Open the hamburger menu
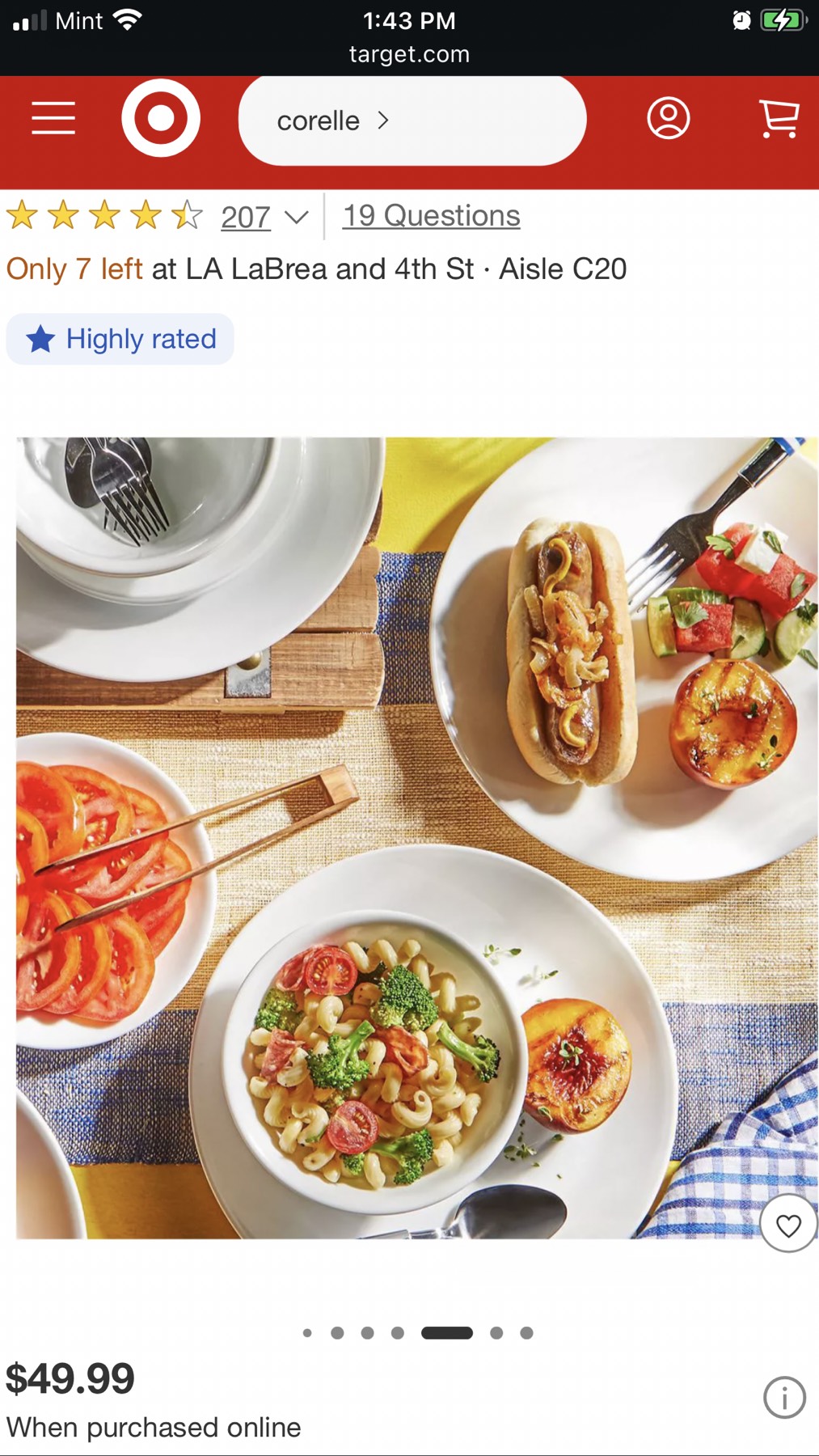Viewport: 819px width, 1456px height. click(x=53, y=119)
